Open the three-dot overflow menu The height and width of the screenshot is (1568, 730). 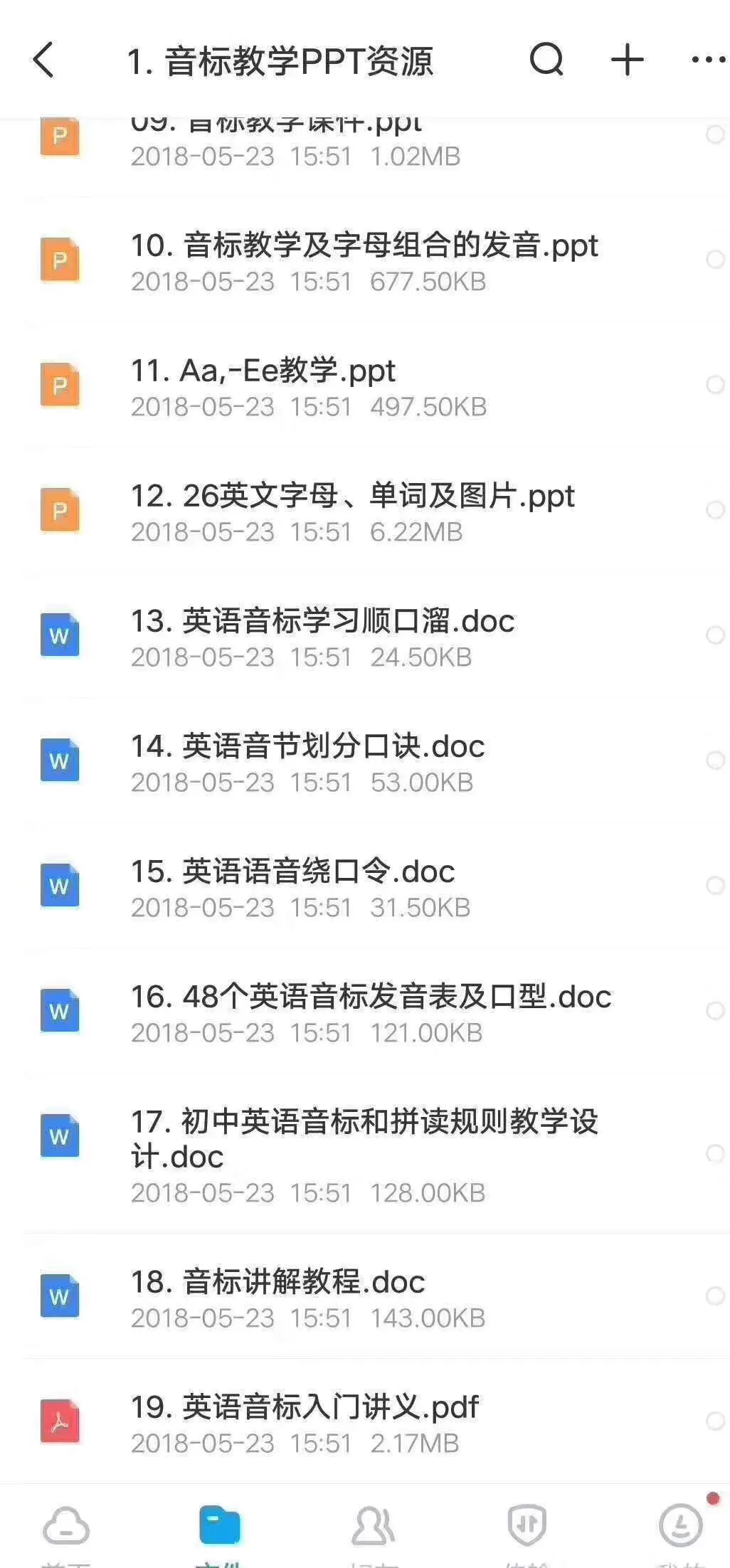[708, 60]
